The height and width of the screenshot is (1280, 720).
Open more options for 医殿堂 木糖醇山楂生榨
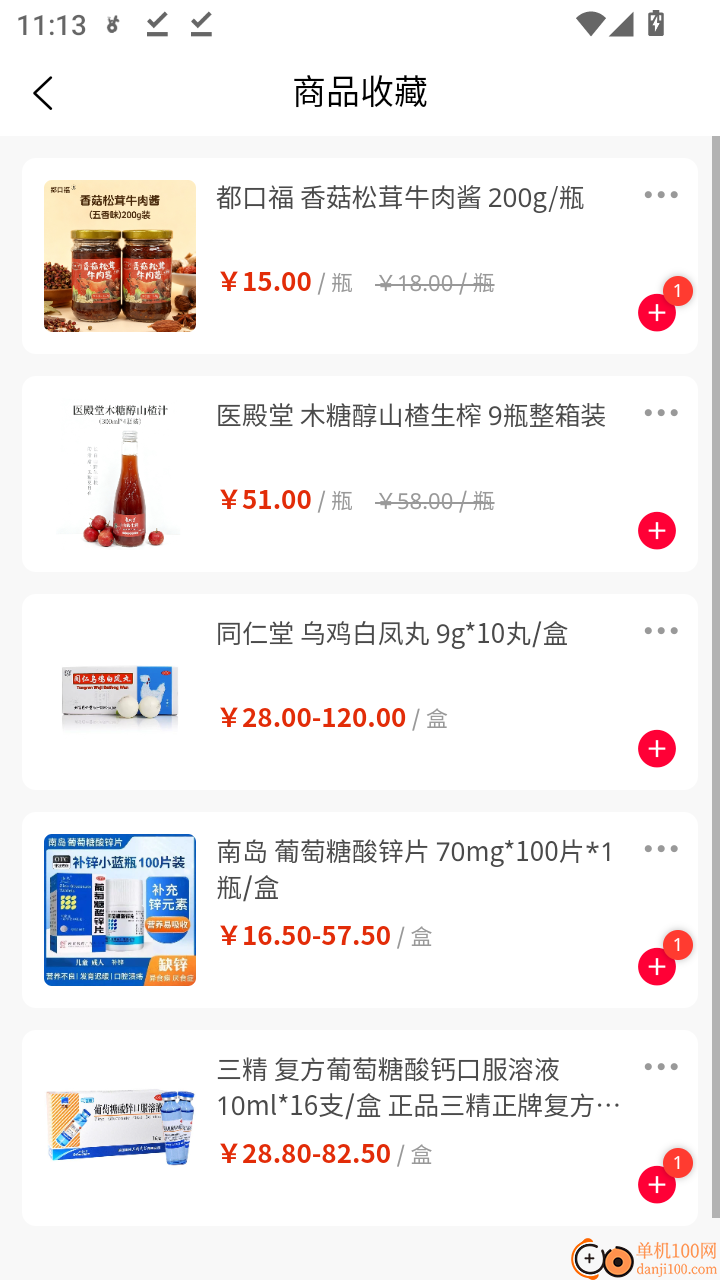[661, 413]
